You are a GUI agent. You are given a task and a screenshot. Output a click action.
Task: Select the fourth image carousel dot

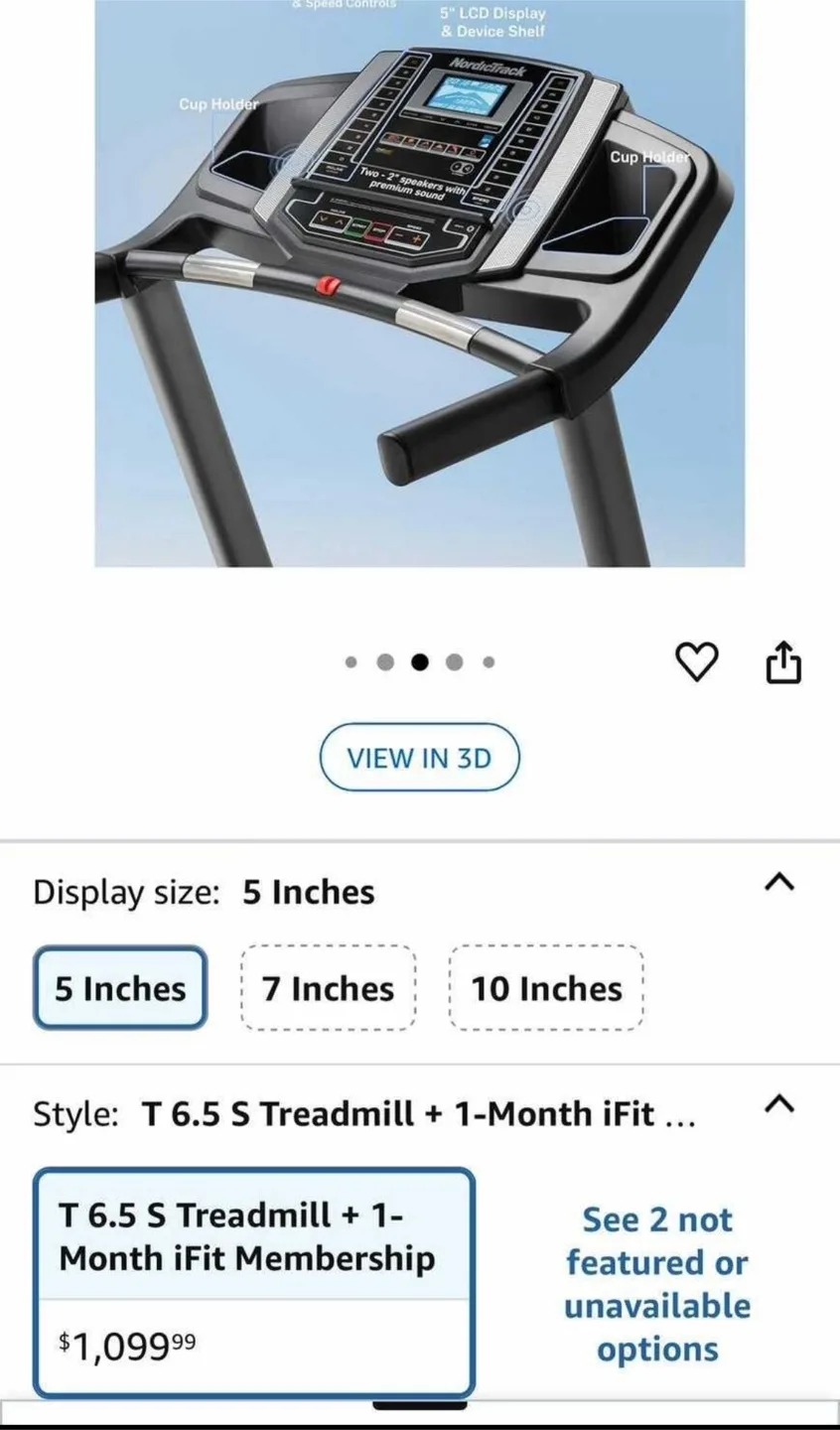pyautogui.click(x=454, y=661)
